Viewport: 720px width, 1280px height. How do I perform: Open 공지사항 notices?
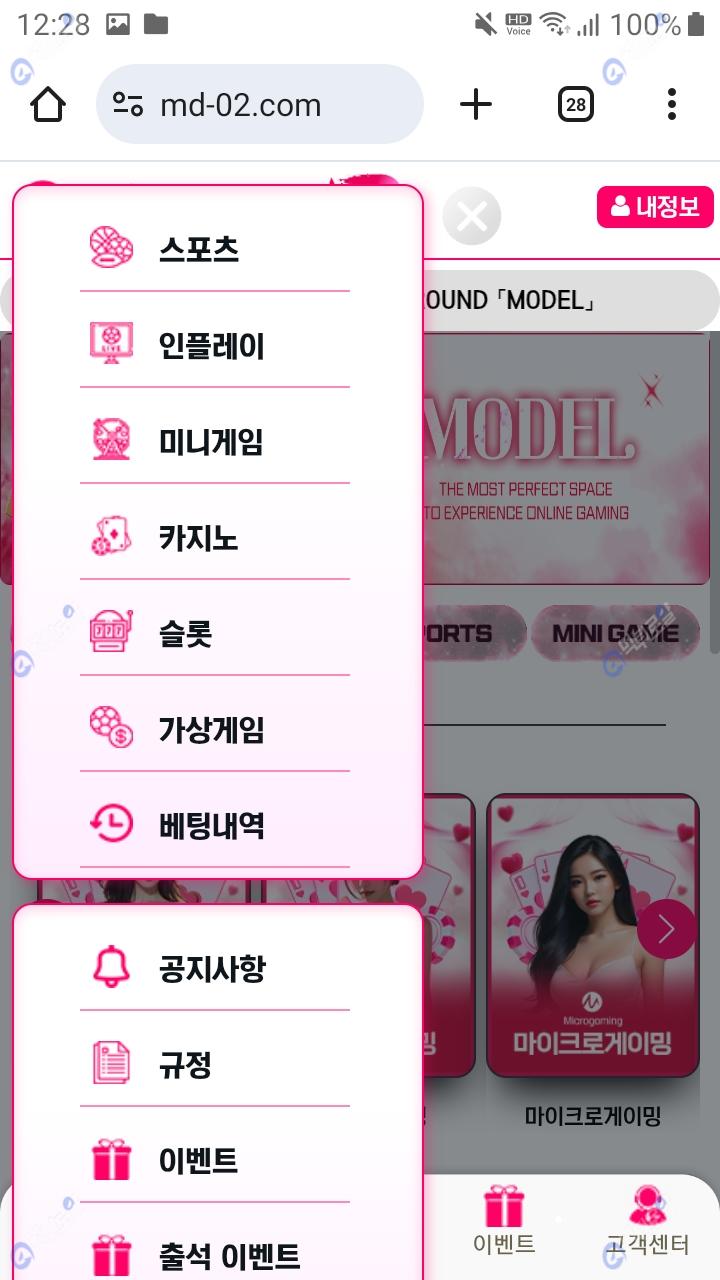tap(210, 968)
